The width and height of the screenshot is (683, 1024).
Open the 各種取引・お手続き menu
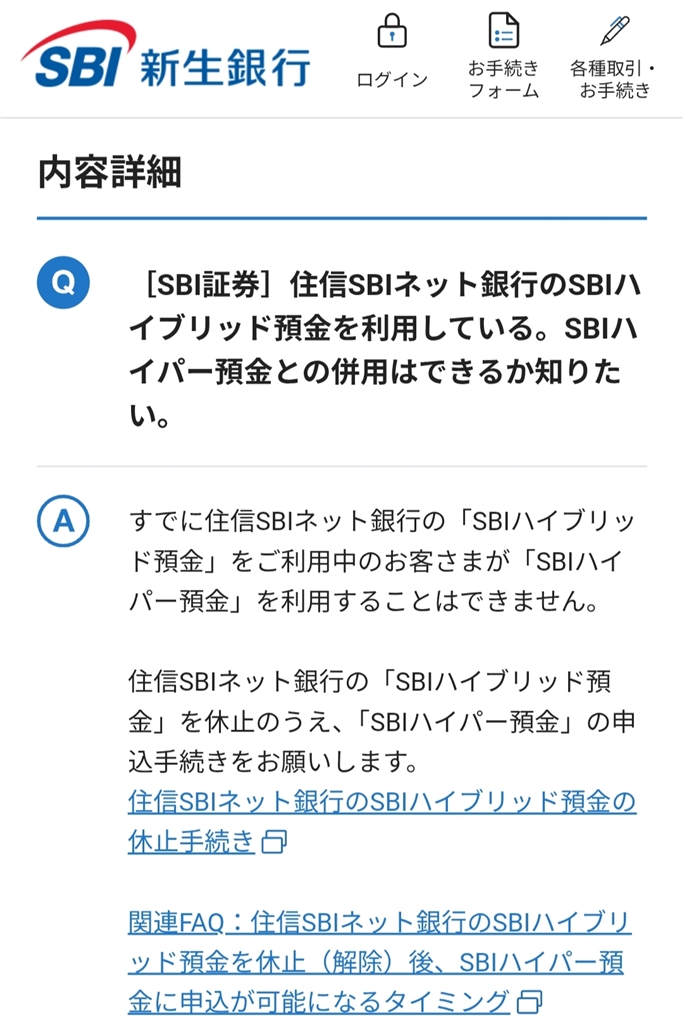click(x=613, y=56)
